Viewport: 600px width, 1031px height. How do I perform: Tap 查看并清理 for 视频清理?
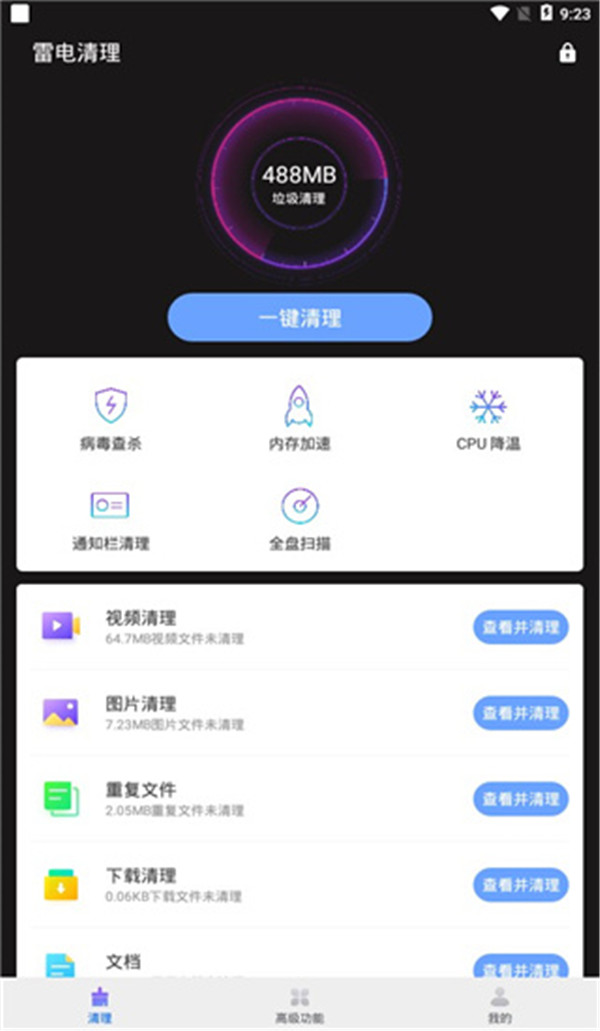point(520,627)
